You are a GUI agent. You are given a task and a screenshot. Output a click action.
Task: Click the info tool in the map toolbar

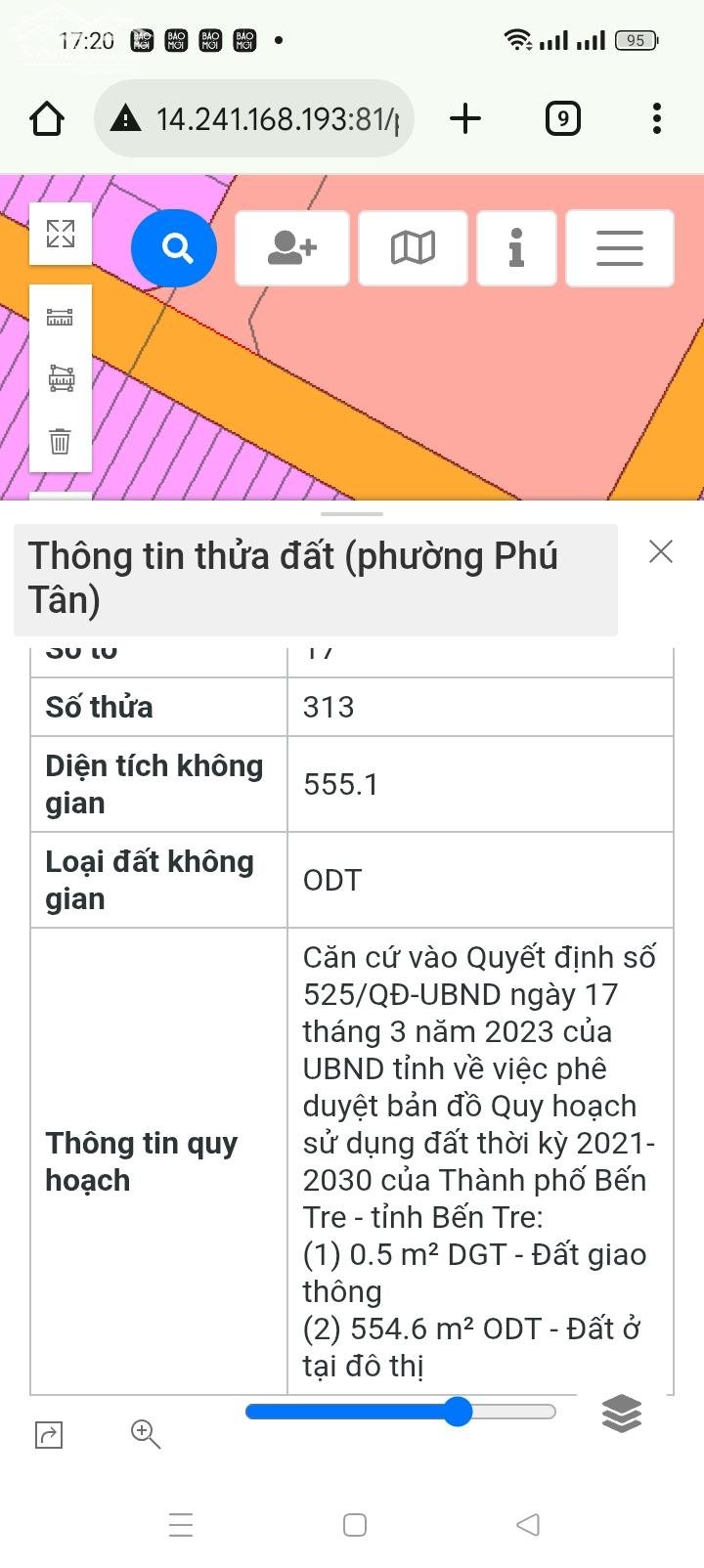click(516, 247)
